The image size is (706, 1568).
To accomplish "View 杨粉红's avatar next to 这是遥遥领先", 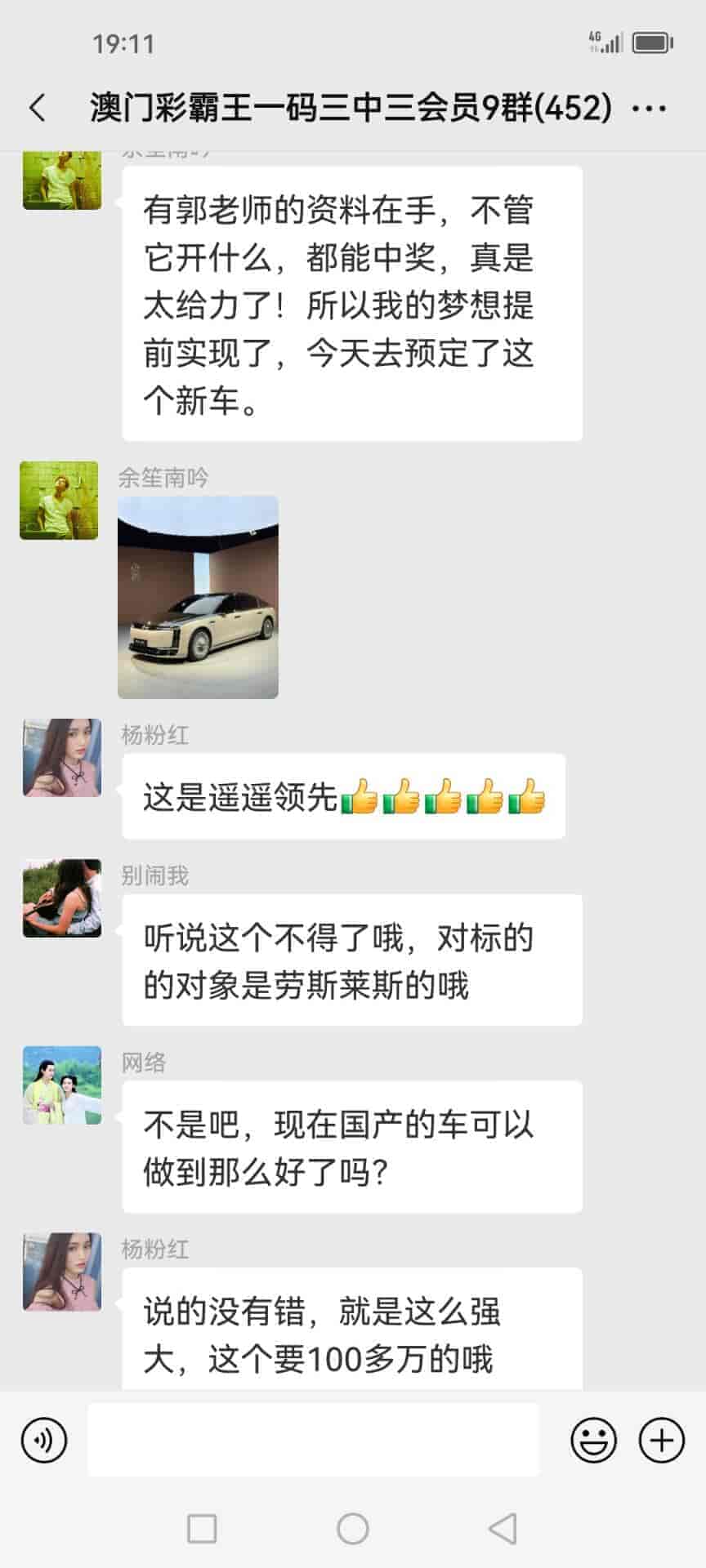I will [62, 758].
